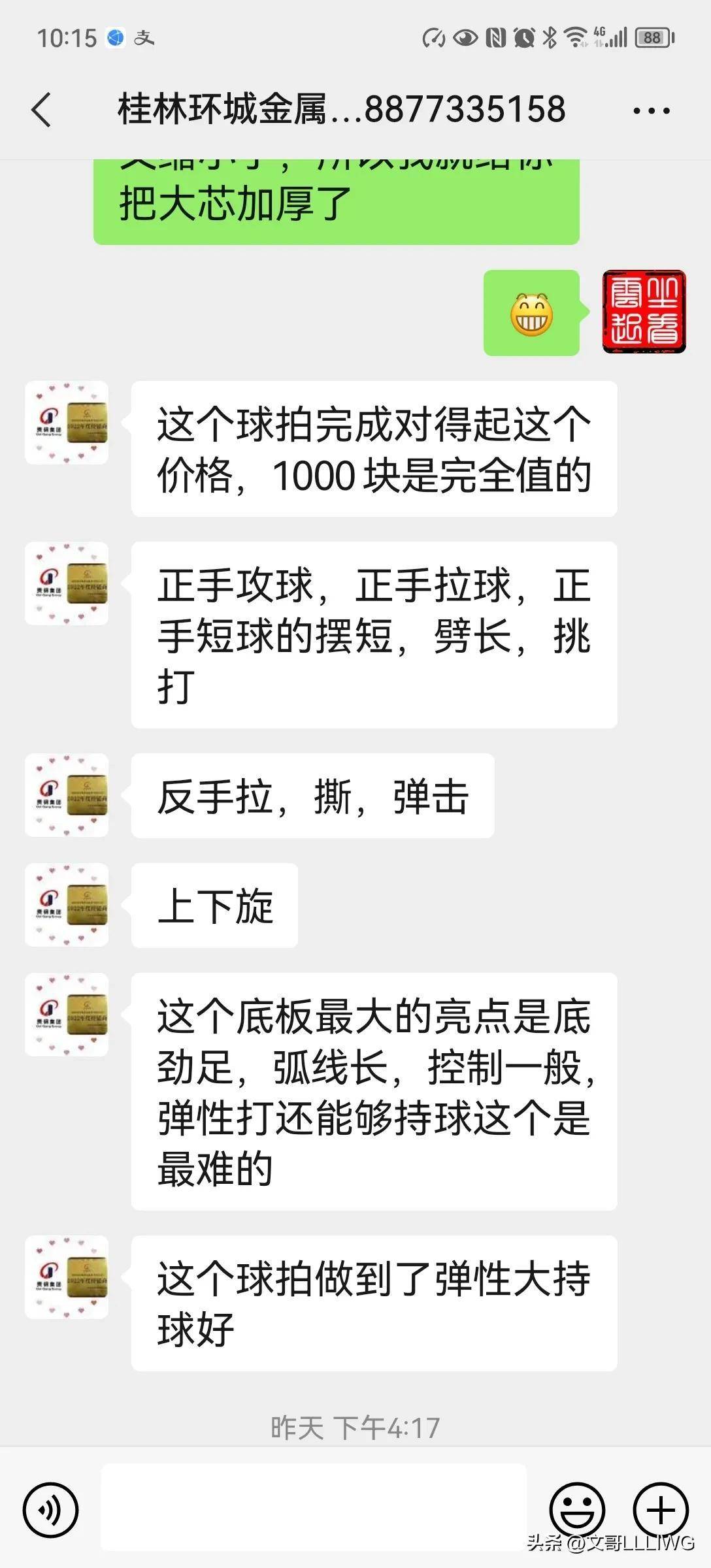Viewport: 711px width, 1568px height.
Task: Open my own red seal avatar
Action: pyautogui.click(x=644, y=312)
